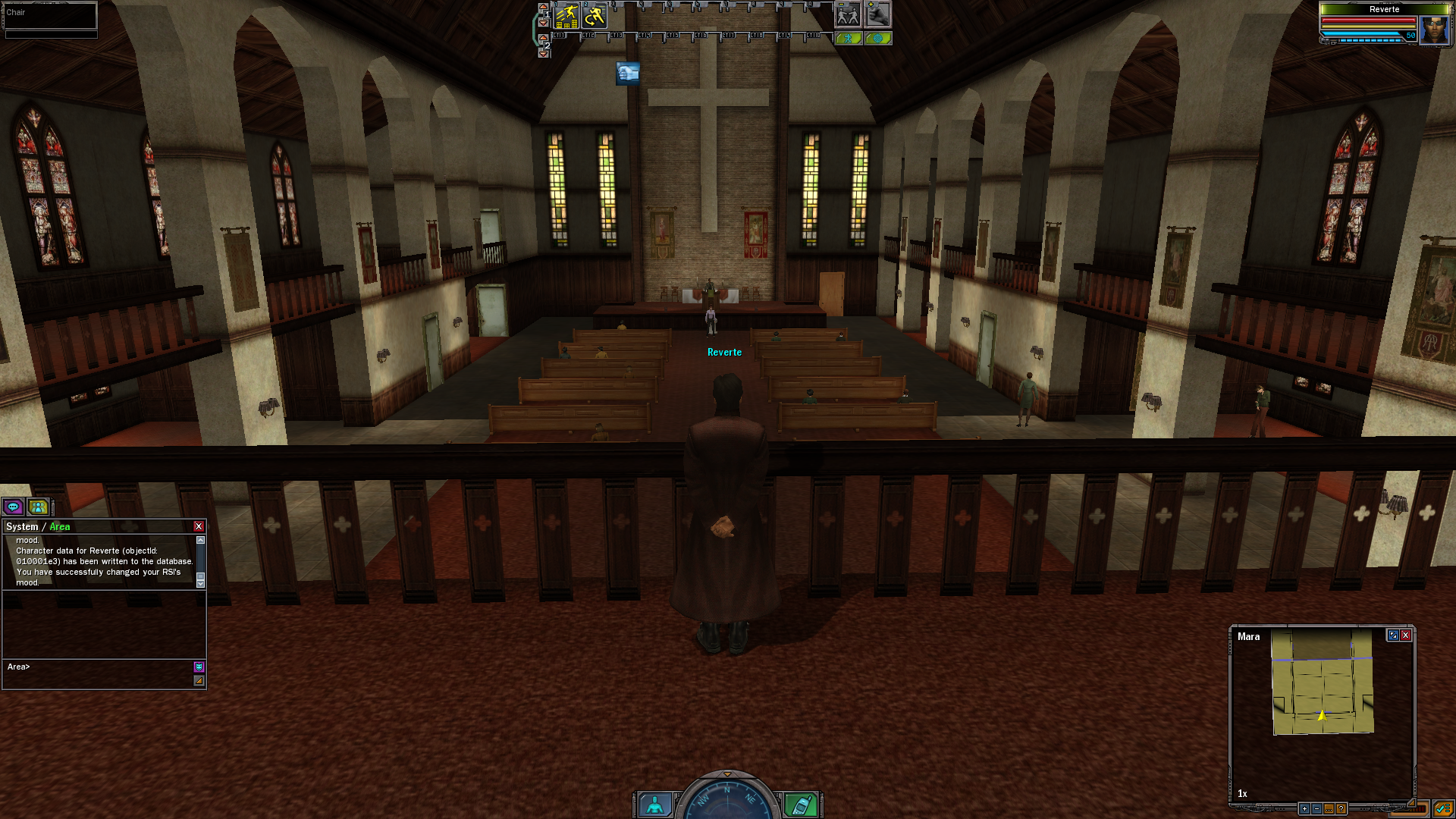Activate the evade ability in slot 2

point(595,15)
